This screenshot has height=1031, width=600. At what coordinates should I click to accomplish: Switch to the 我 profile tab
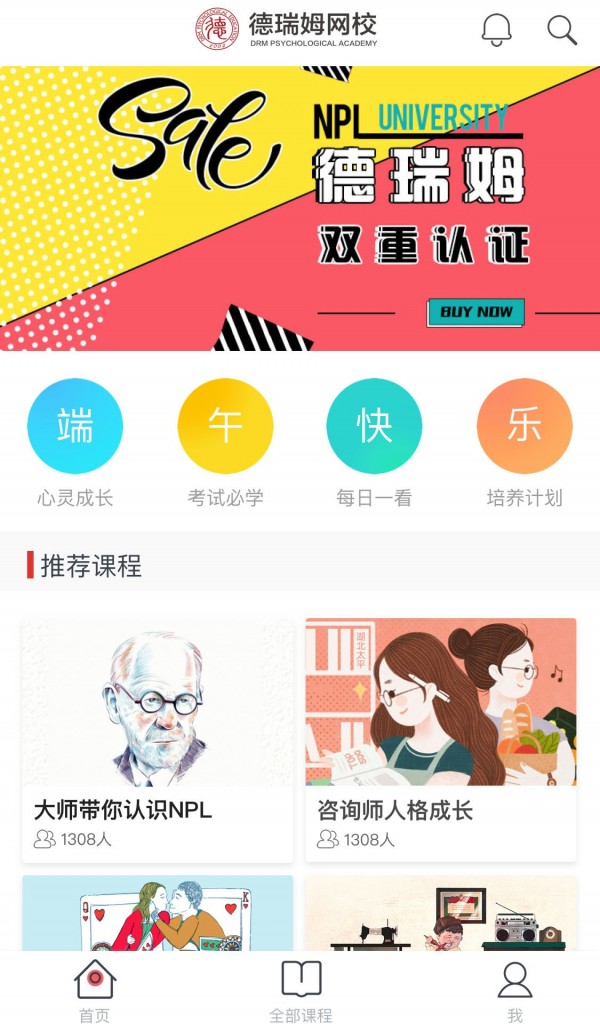(515, 990)
